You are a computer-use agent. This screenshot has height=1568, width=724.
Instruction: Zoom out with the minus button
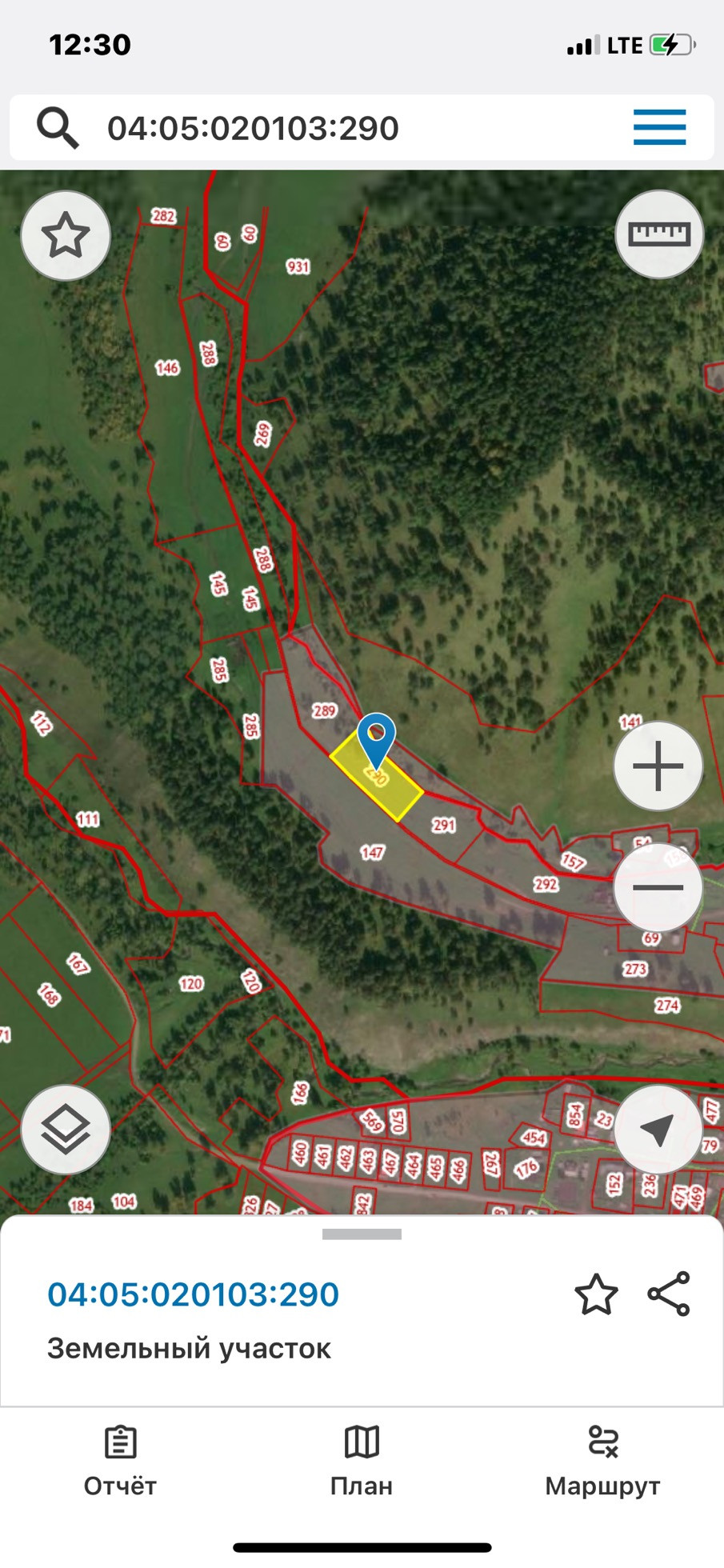658,887
